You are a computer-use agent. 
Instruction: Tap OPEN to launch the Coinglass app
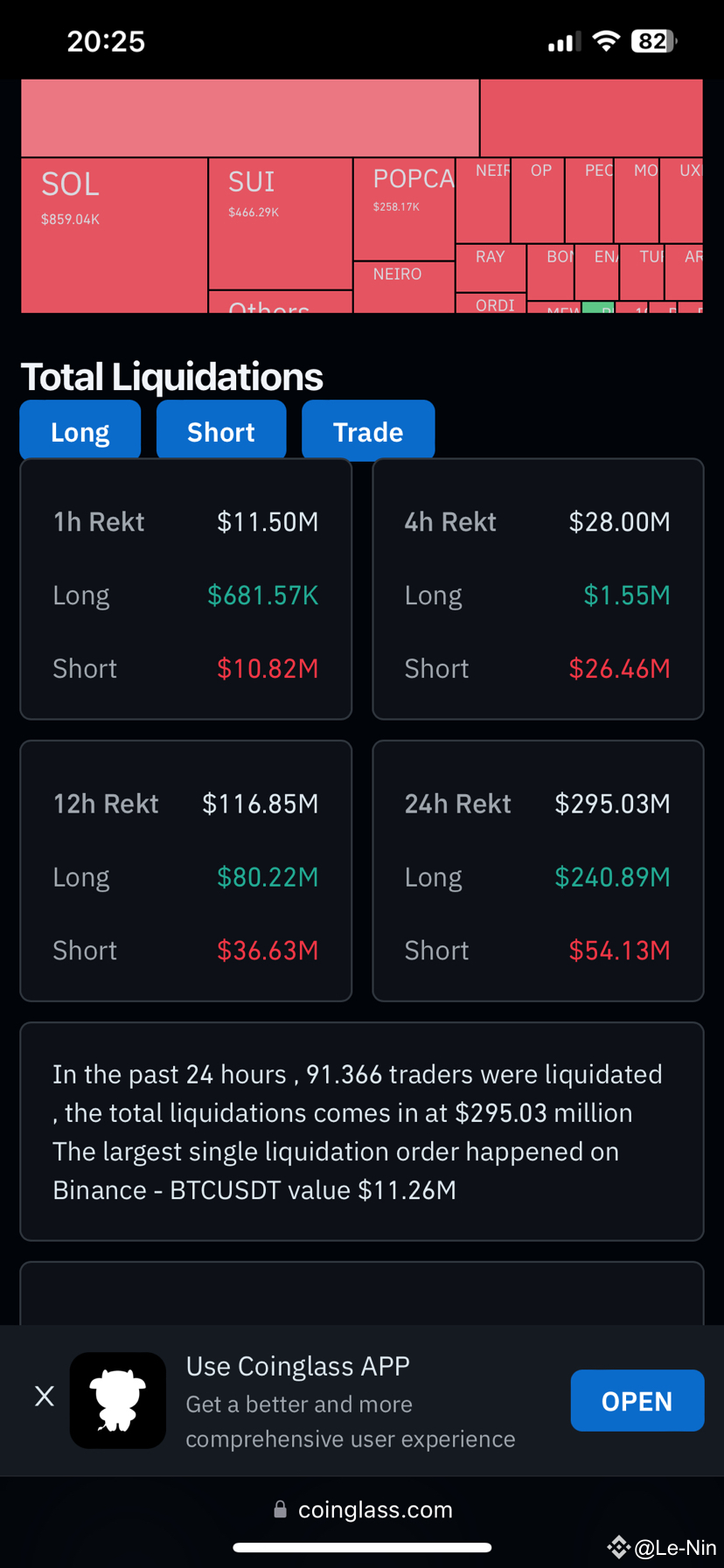[637, 1400]
